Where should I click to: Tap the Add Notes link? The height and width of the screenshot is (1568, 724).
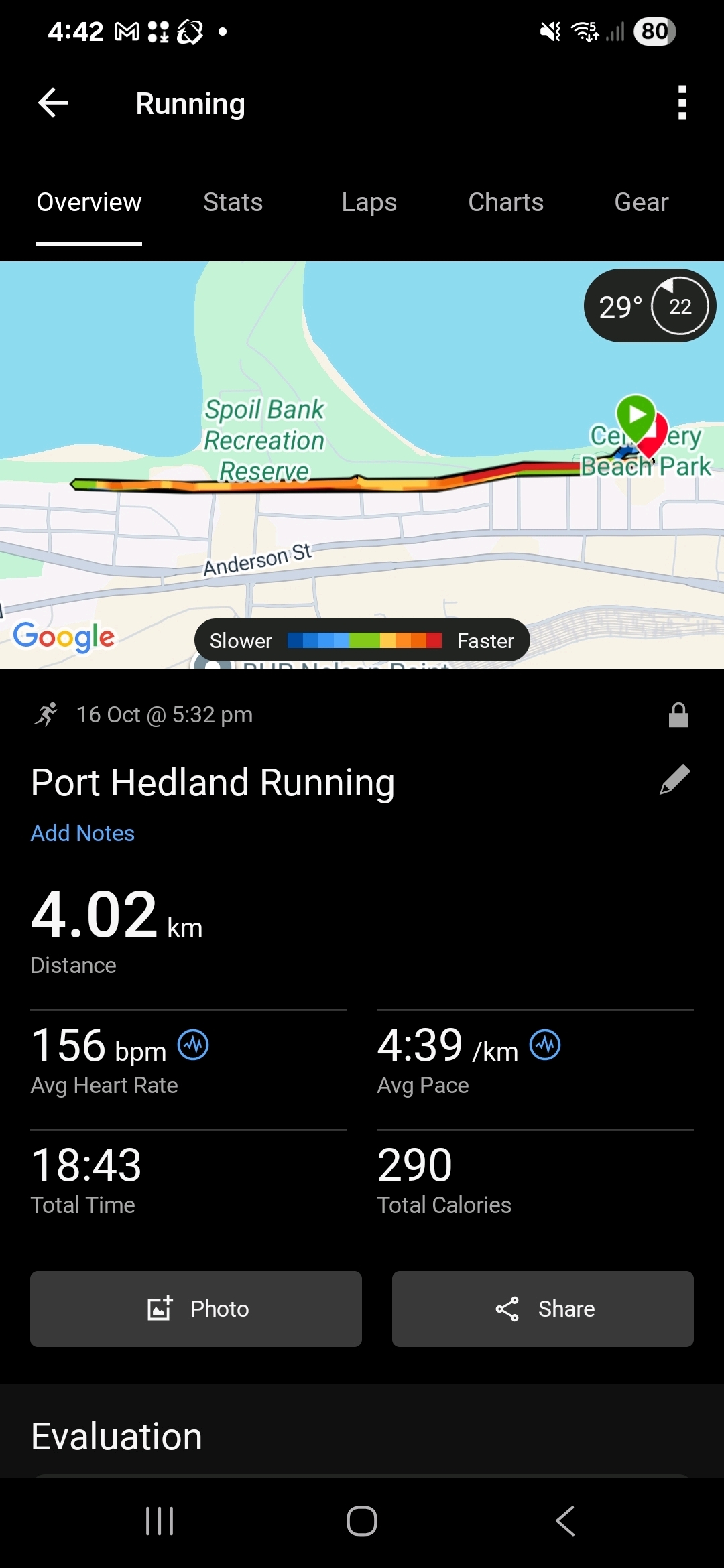(82, 833)
